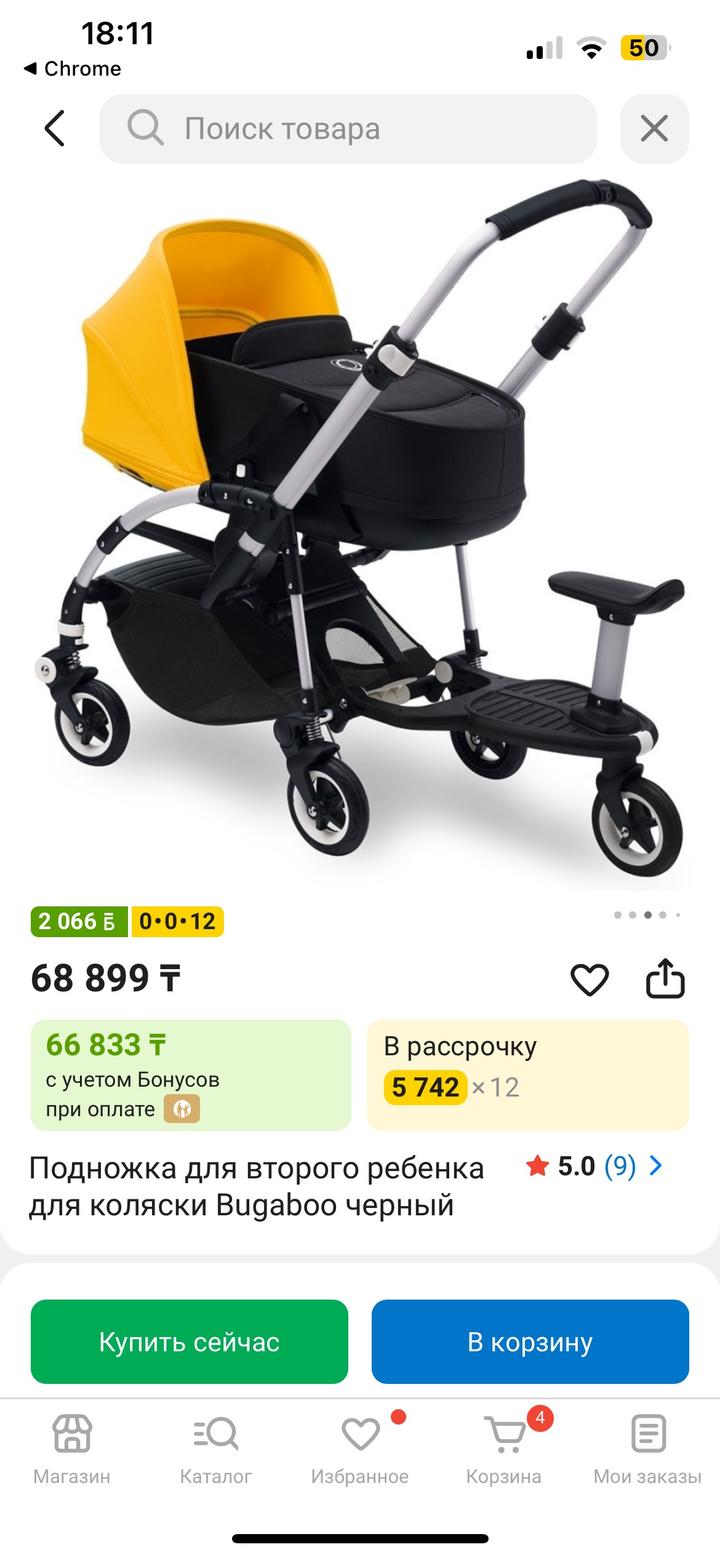Switch to the Магазин tab
The image size is (720, 1558).
[x=72, y=1448]
